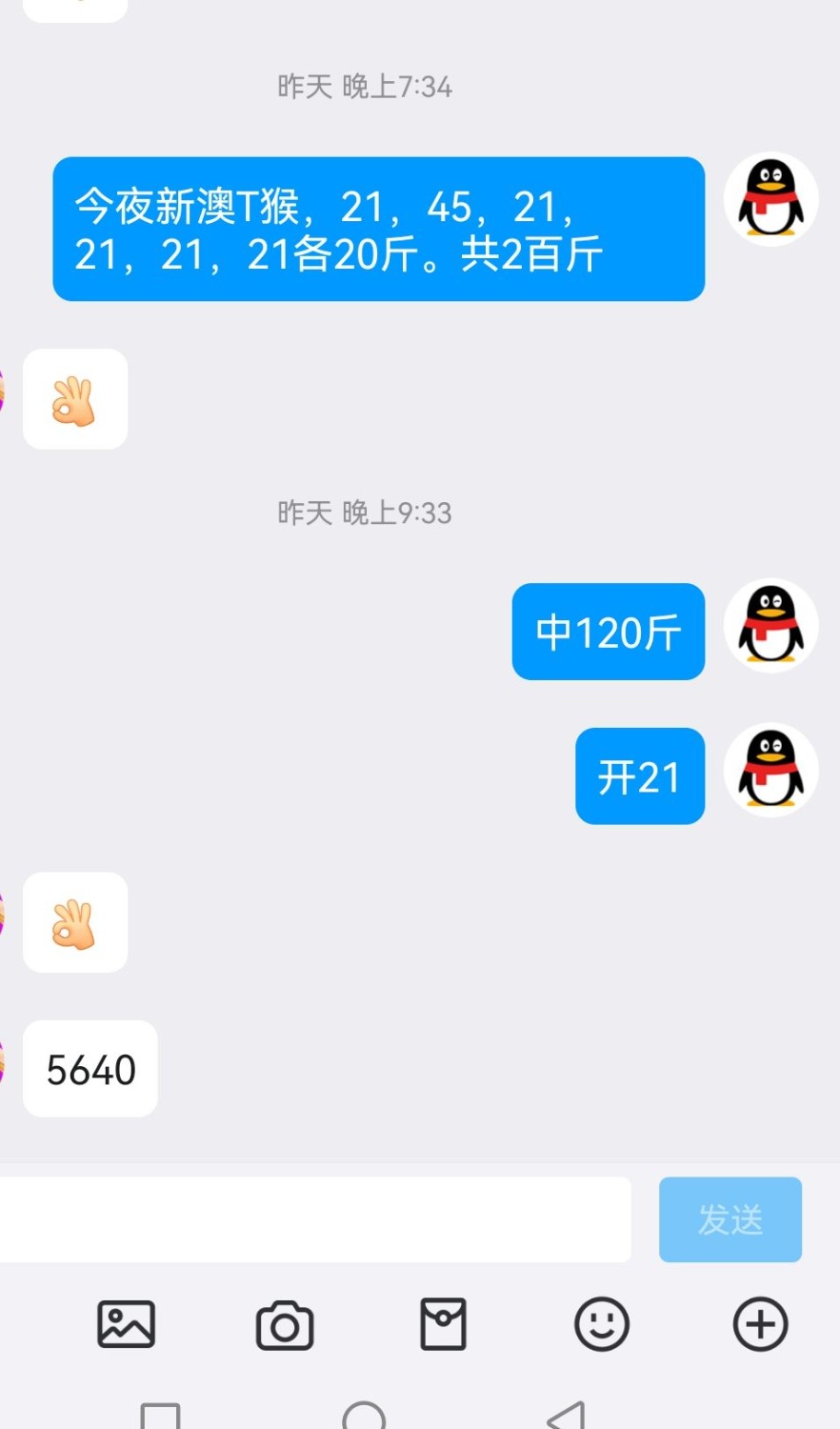This screenshot has height=1429, width=840.
Task: Tap the penguin avatar beside 开21
Action: pyautogui.click(x=770, y=771)
